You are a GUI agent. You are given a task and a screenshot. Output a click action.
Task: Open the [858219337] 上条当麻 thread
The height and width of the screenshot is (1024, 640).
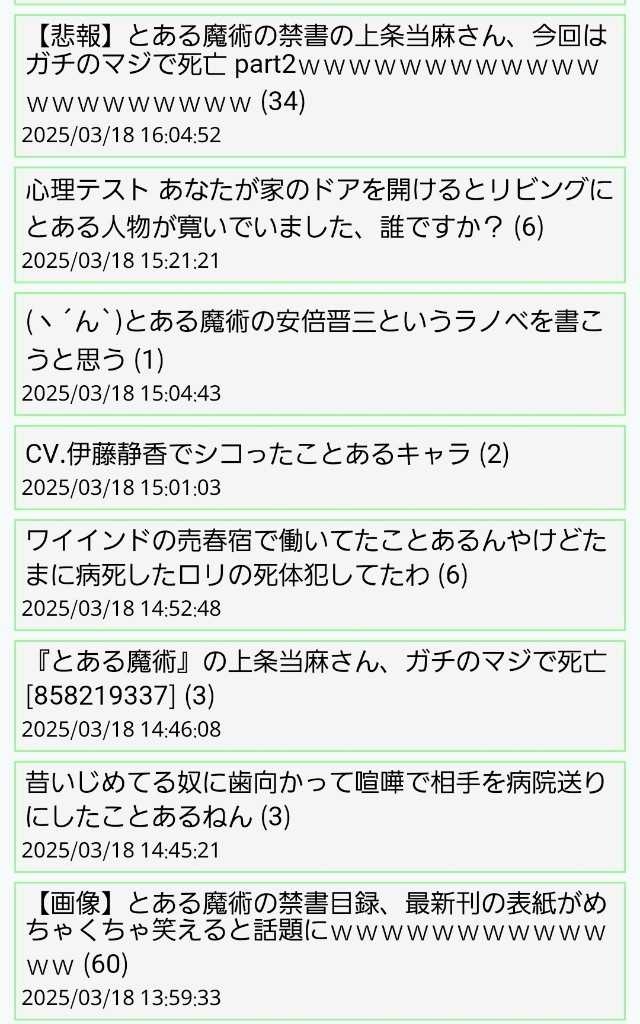(316, 677)
